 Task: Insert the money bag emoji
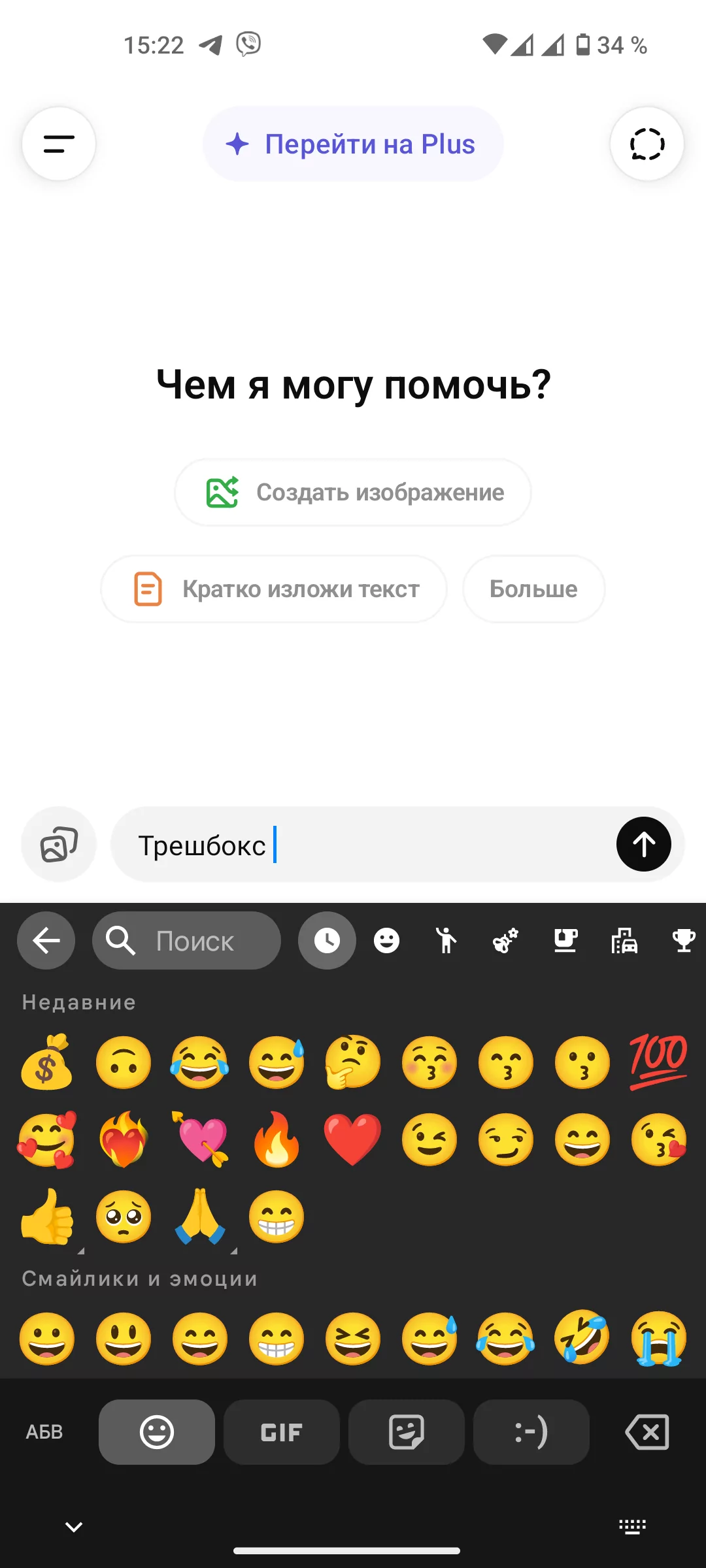(46, 1062)
